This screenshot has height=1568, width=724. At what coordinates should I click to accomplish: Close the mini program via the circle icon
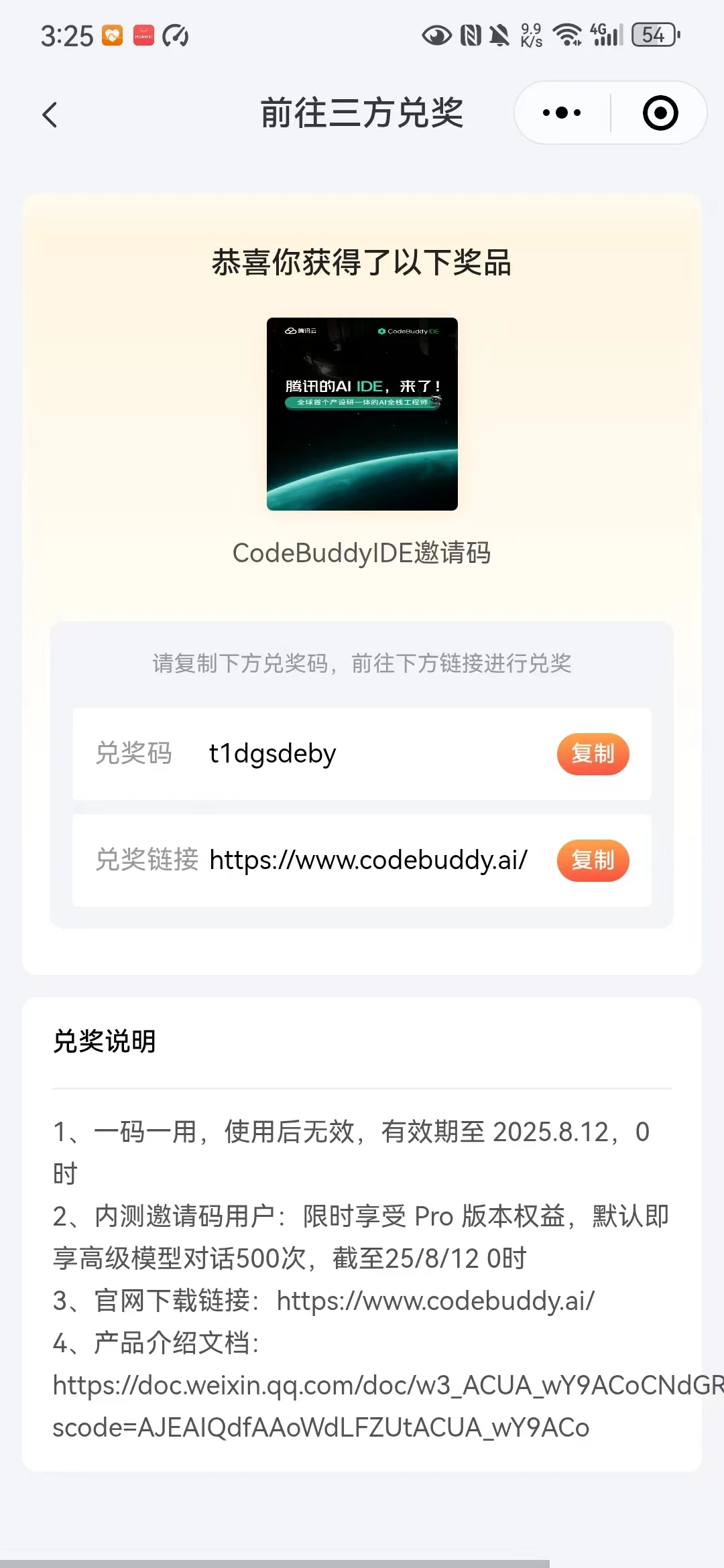pyautogui.click(x=660, y=113)
